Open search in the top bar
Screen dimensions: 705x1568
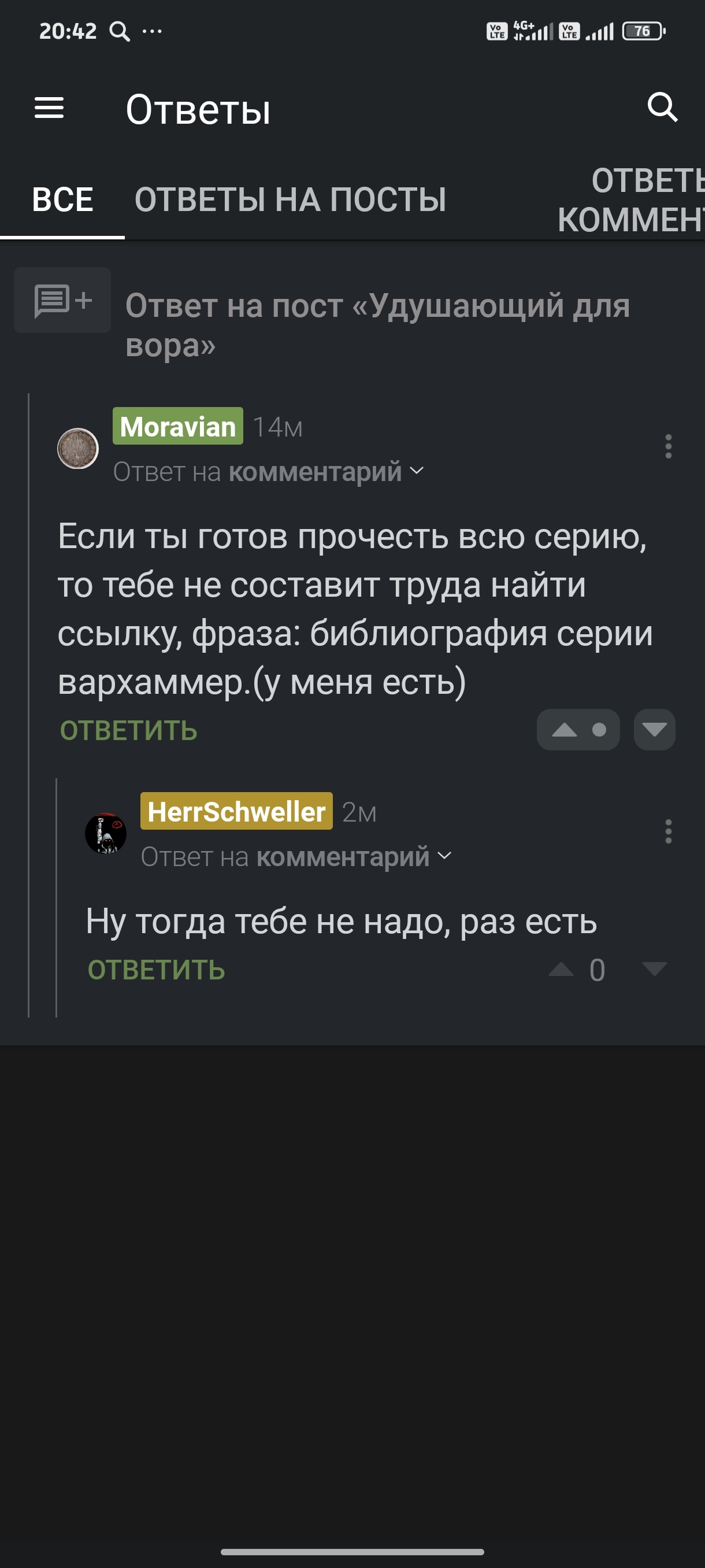pos(662,108)
